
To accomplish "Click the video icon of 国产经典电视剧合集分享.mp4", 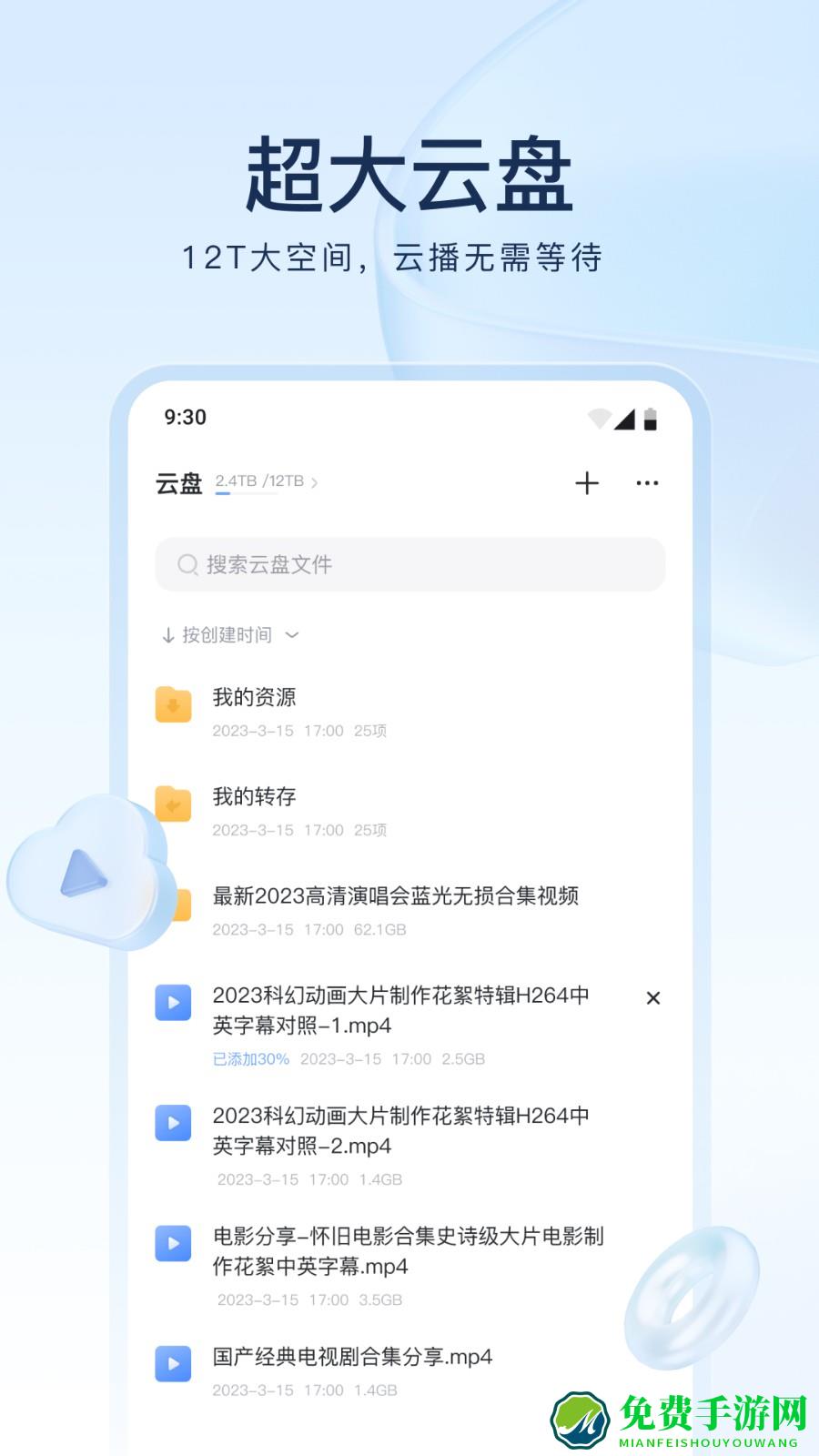I will tap(173, 1363).
